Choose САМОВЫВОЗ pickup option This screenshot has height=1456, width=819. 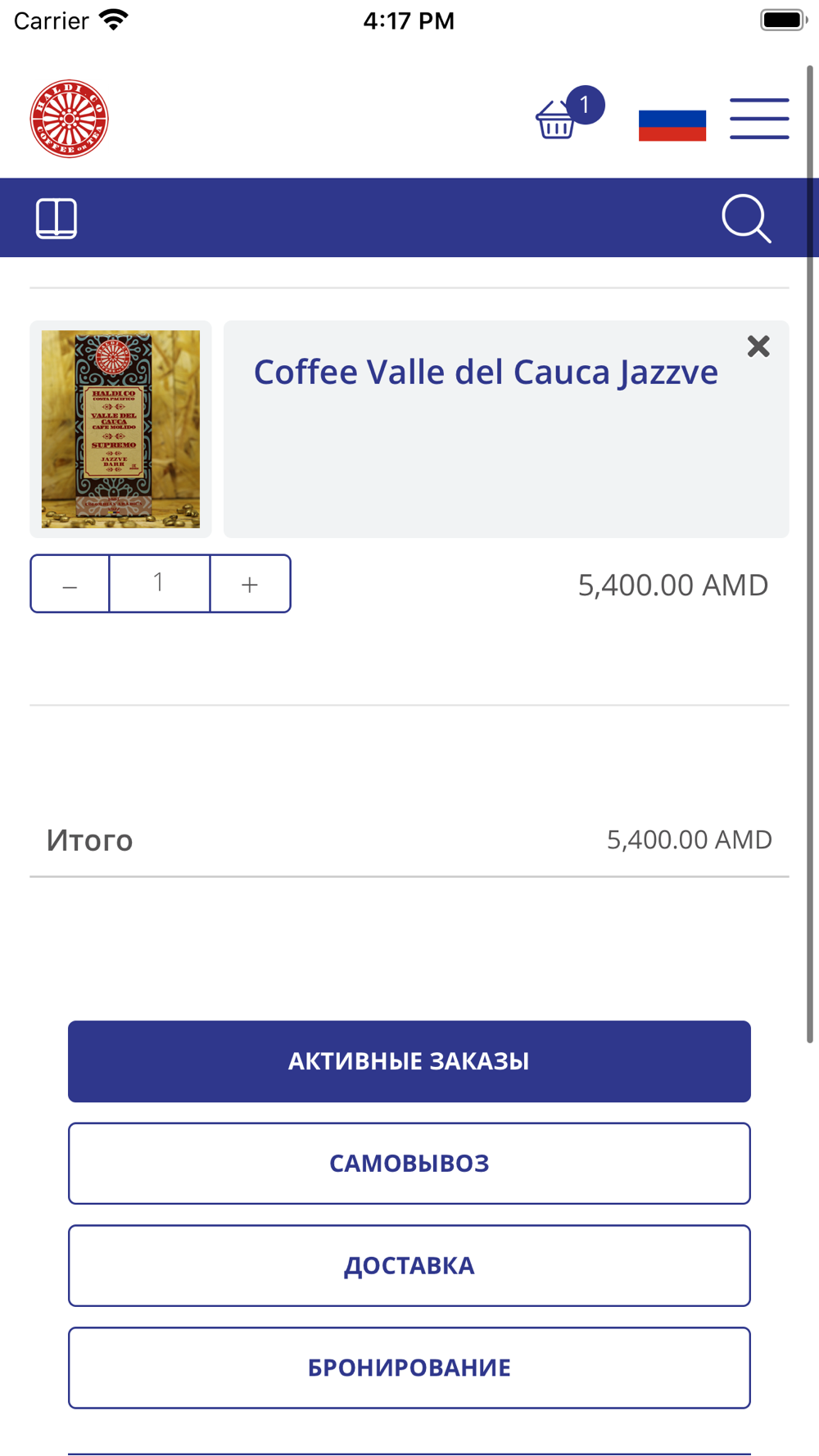[x=409, y=1164]
